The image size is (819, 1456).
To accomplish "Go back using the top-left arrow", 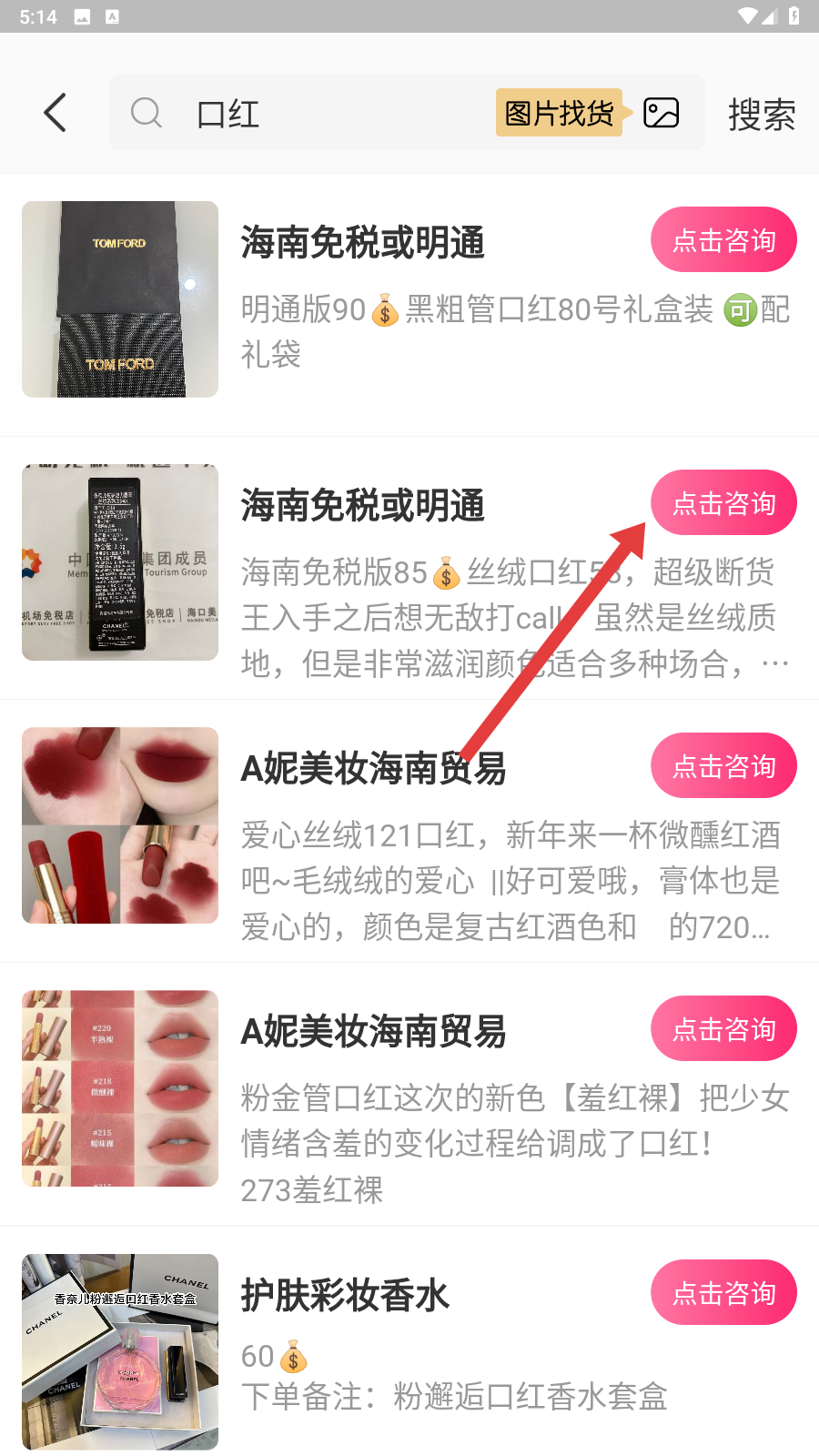I will [x=56, y=113].
